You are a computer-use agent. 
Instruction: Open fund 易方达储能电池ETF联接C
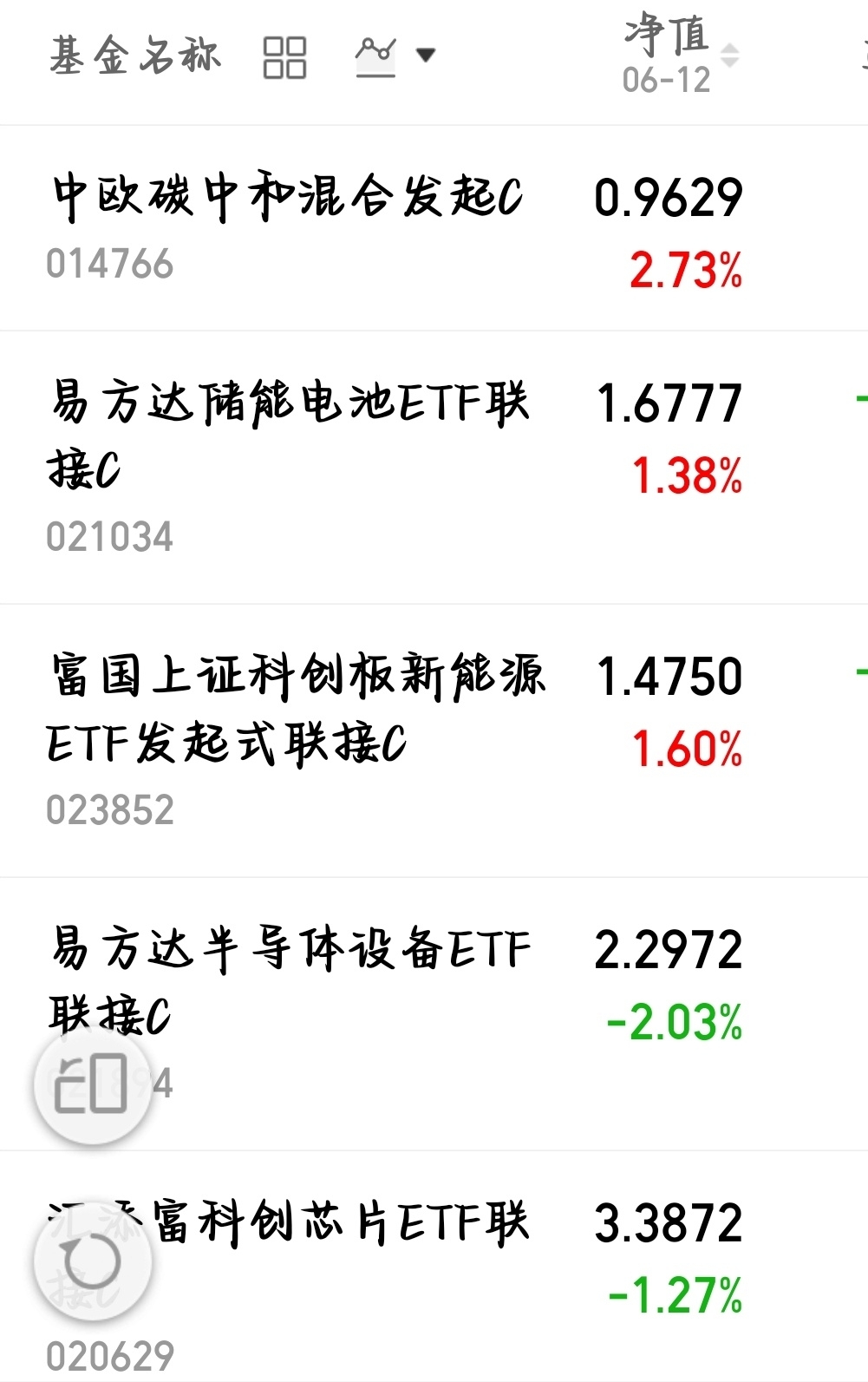(434, 468)
